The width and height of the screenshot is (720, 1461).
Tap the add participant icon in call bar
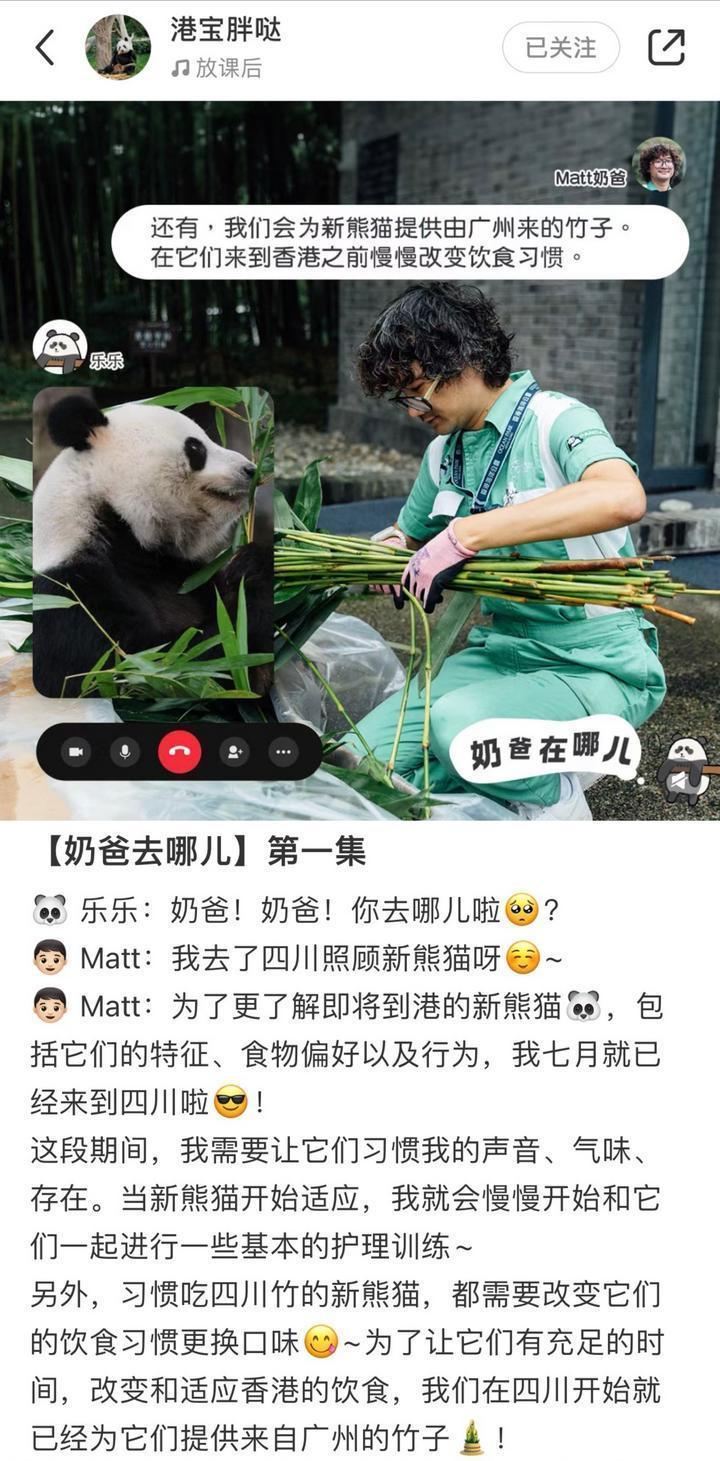(233, 753)
